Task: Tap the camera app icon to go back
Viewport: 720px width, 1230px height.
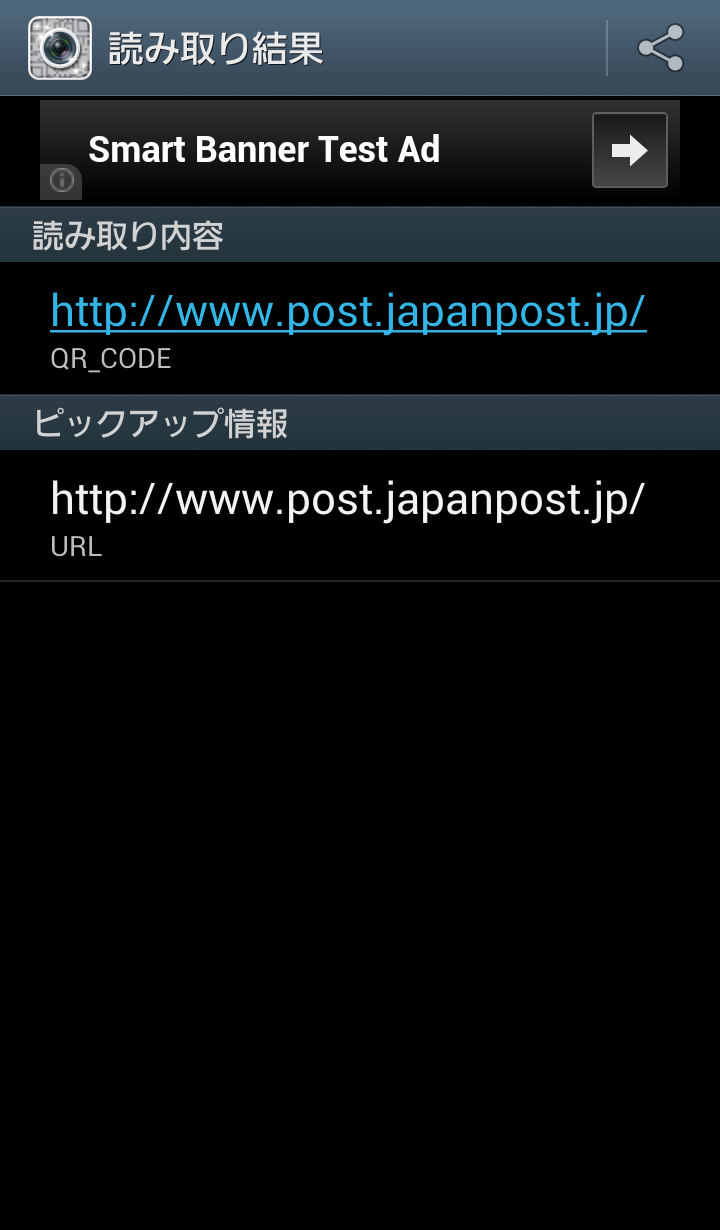Action: [x=60, y=48]
